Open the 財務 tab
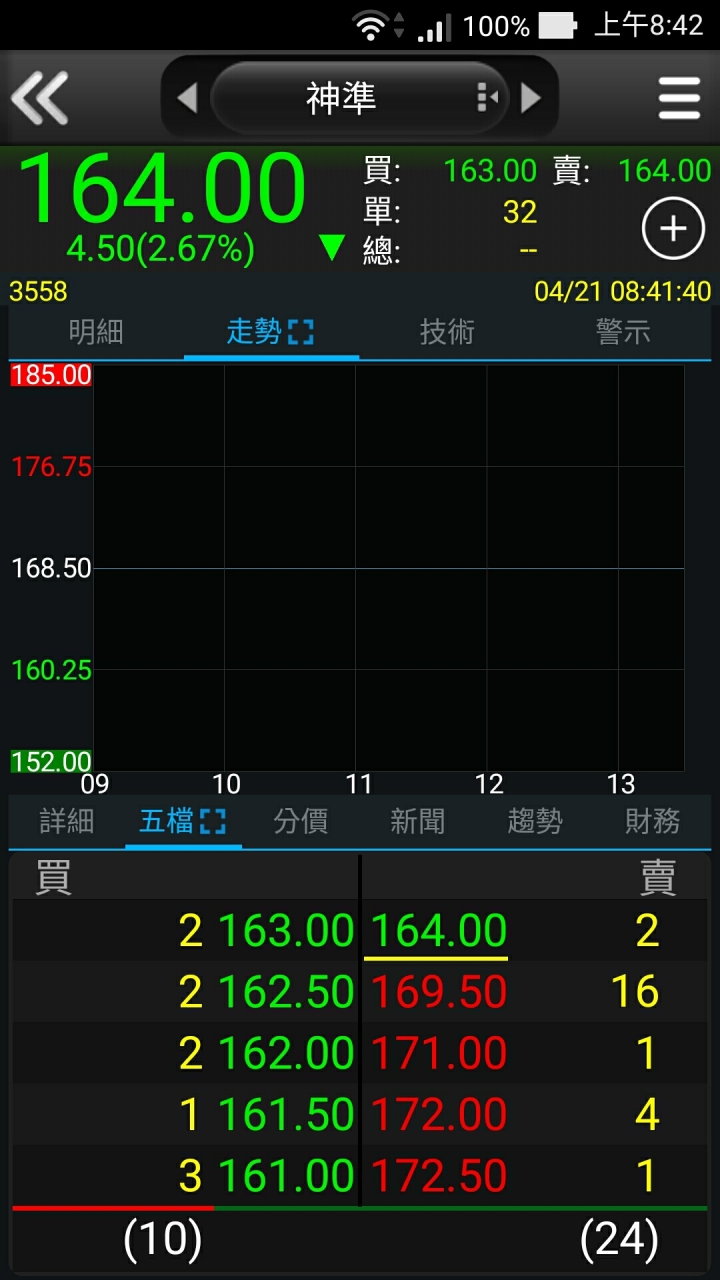This screenshot has height=1280, width=720. click(x=652, y=822)
